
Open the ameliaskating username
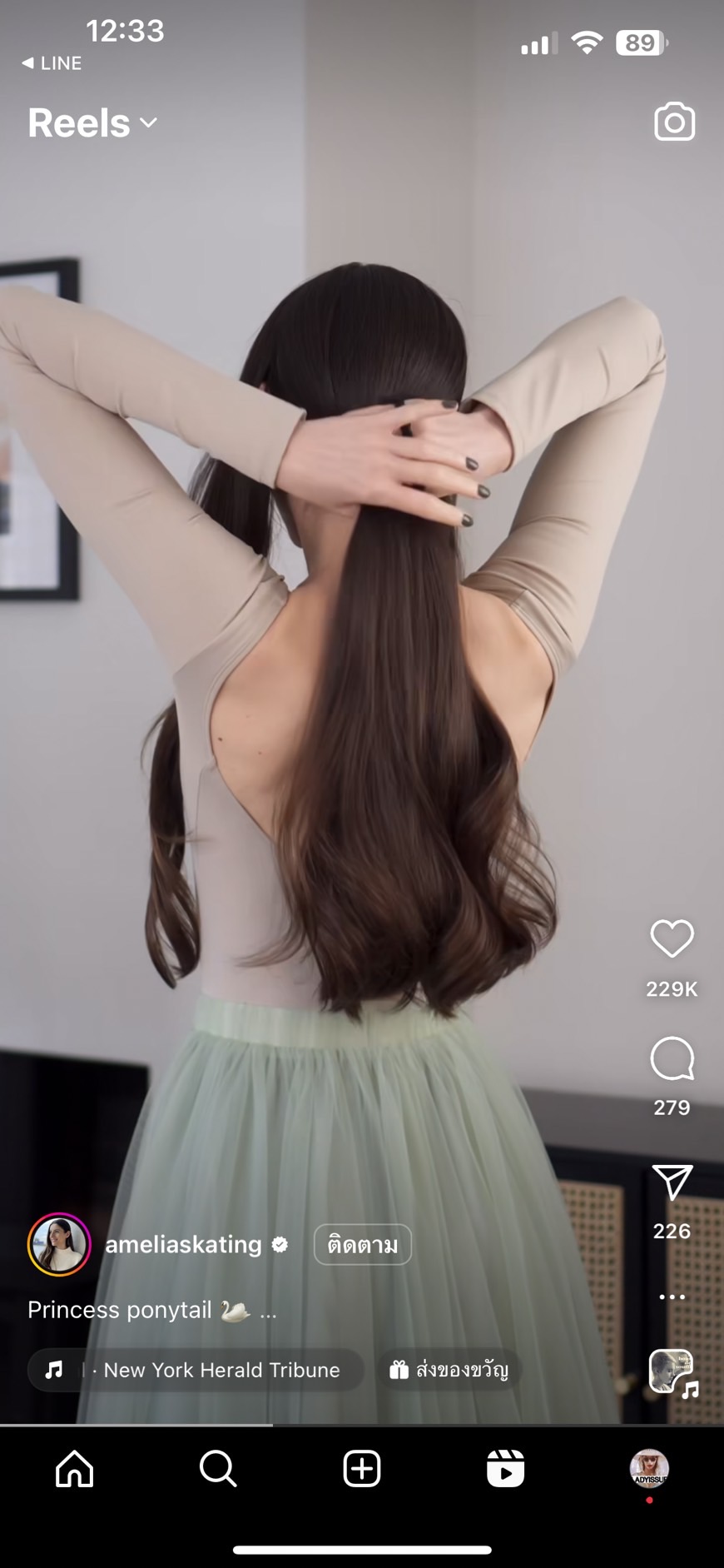tap(183, 1244)
